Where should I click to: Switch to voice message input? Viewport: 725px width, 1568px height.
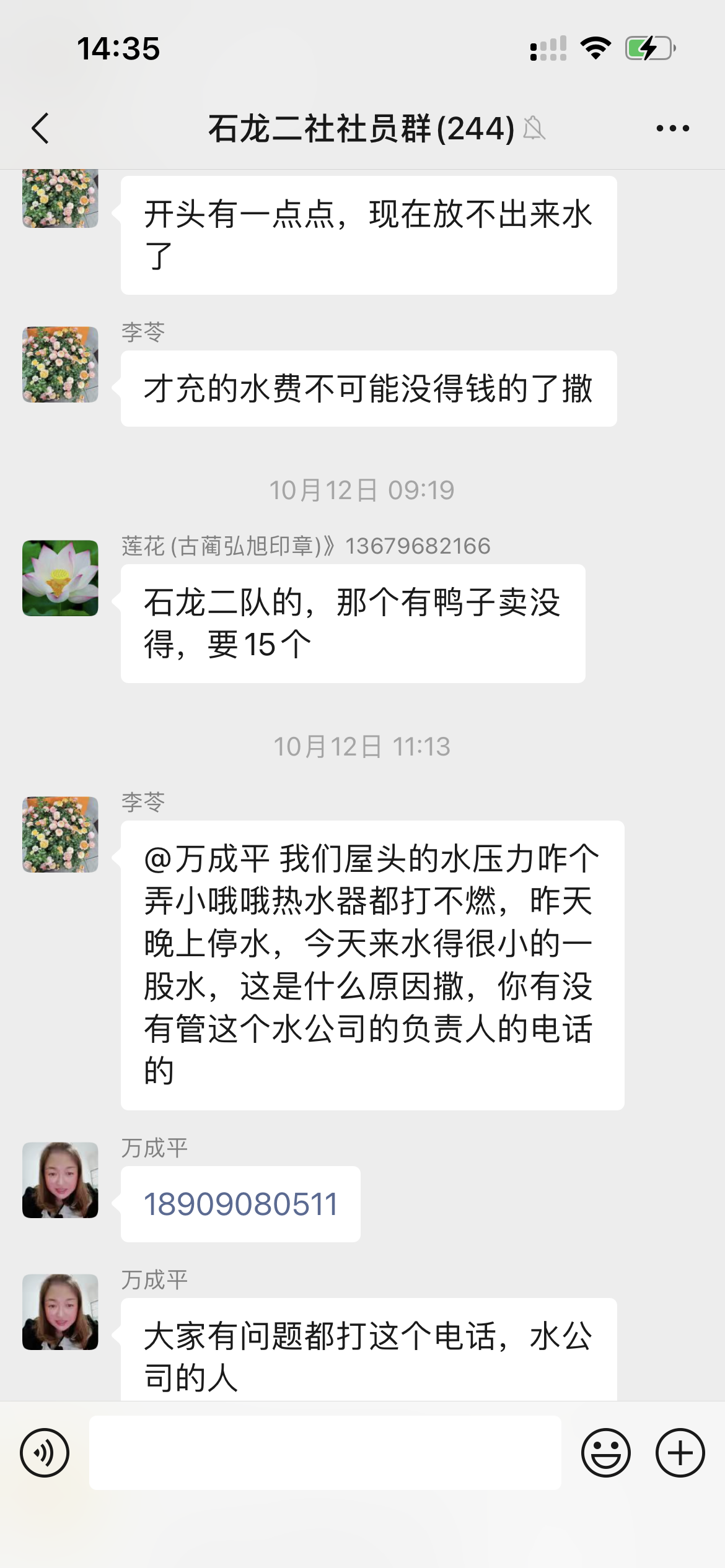click(45, 1453)
